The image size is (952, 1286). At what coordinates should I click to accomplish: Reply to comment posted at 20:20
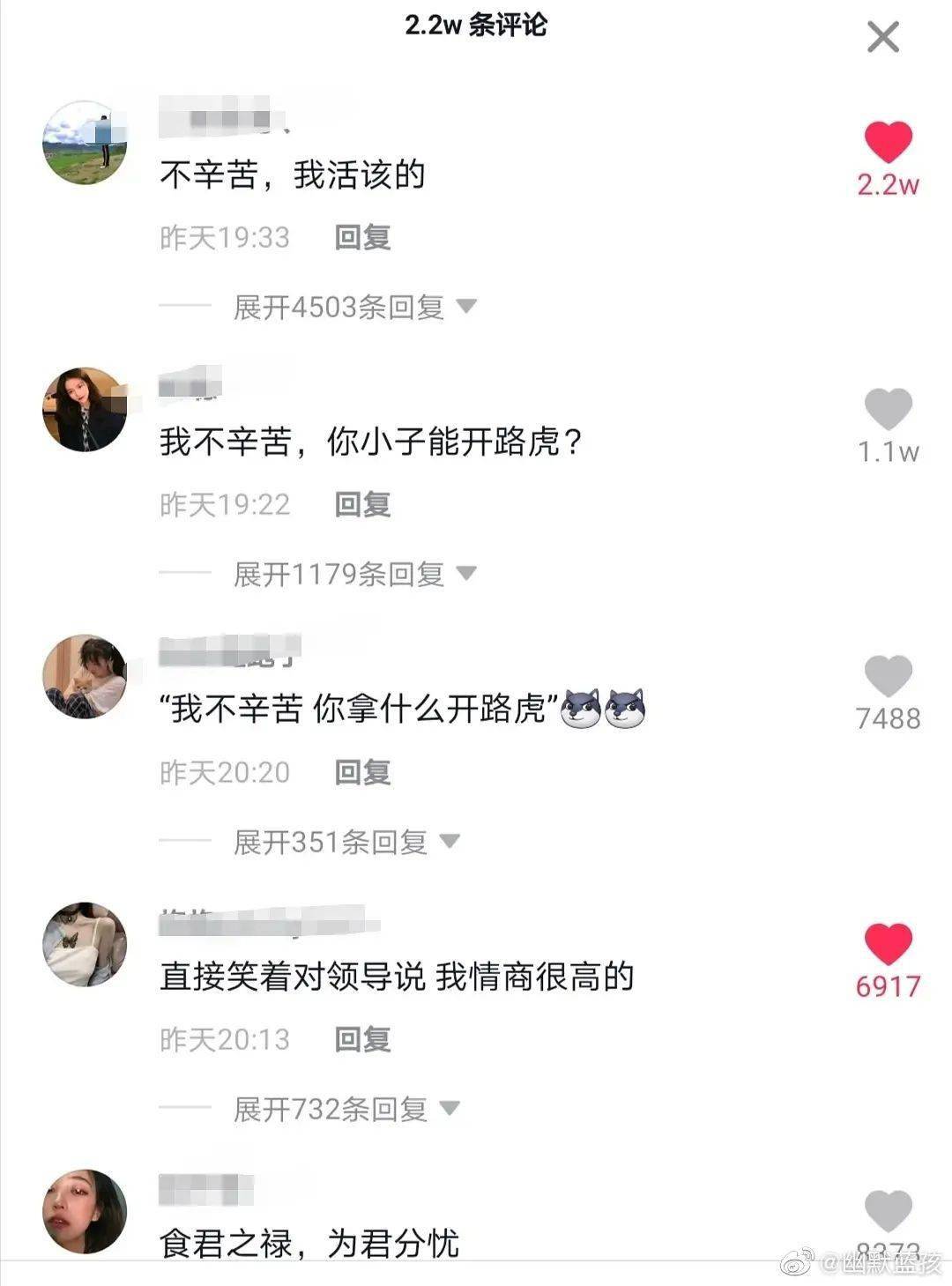[362, 772]
